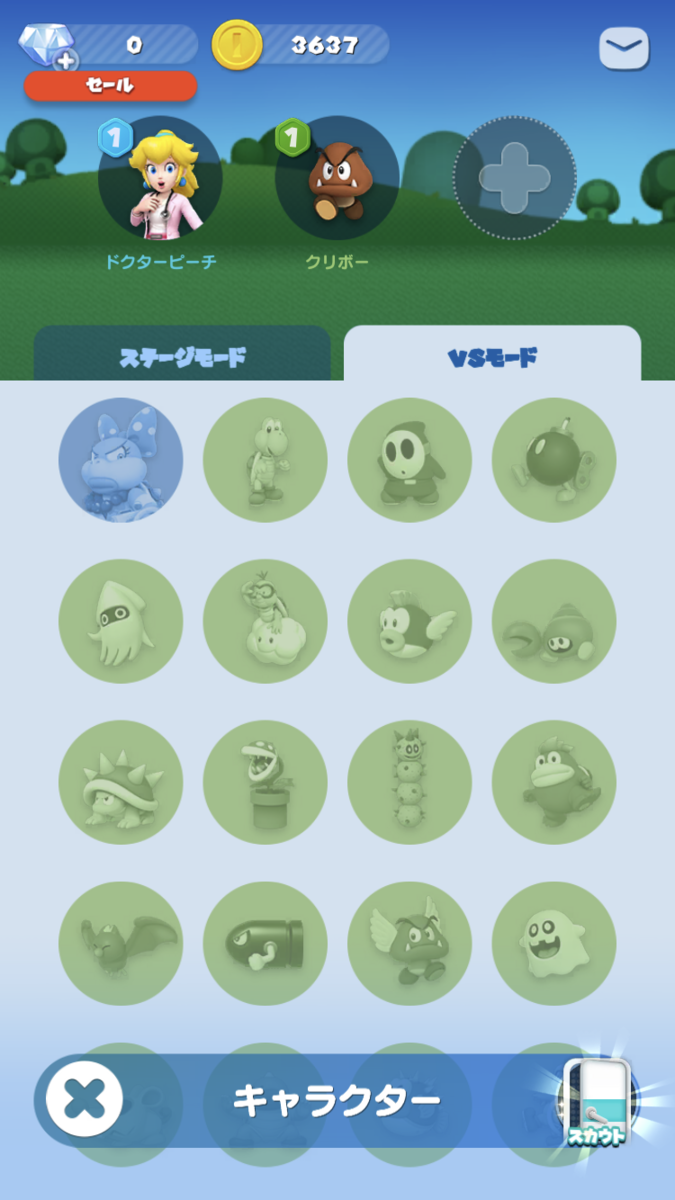Add diamonds with the plus icon
Screen dimensions: 675x1200
click(66, 61)
